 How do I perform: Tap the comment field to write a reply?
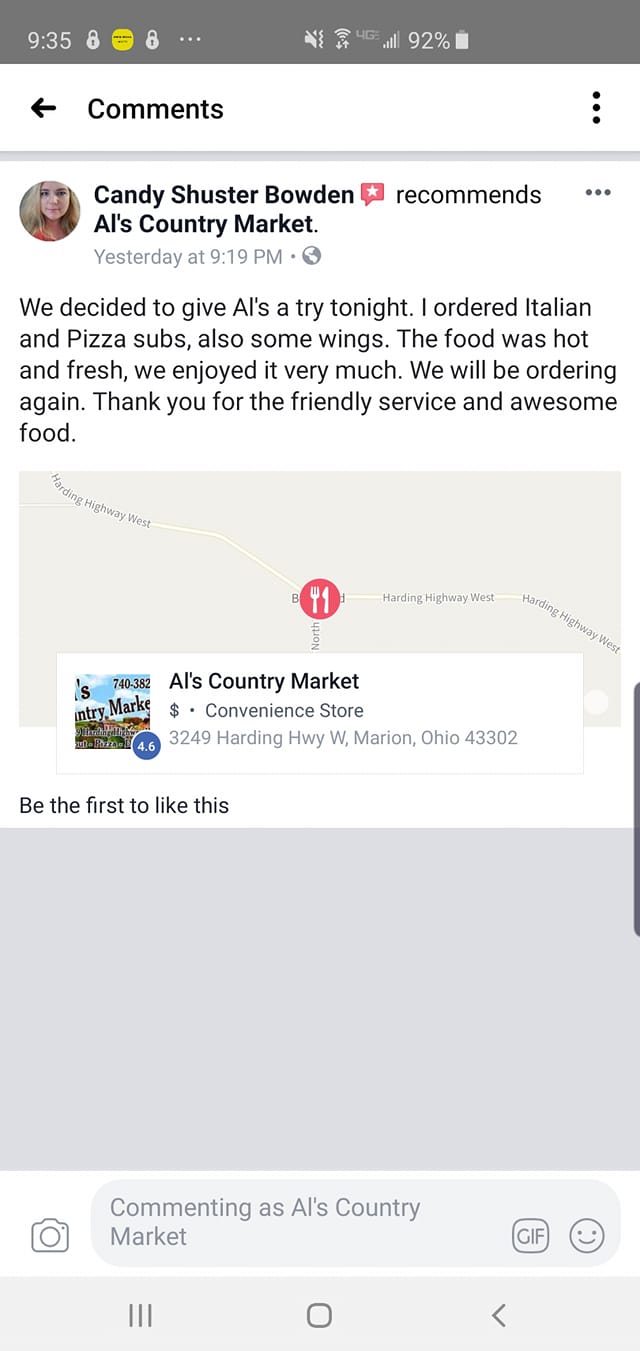tap(300, 1222)
